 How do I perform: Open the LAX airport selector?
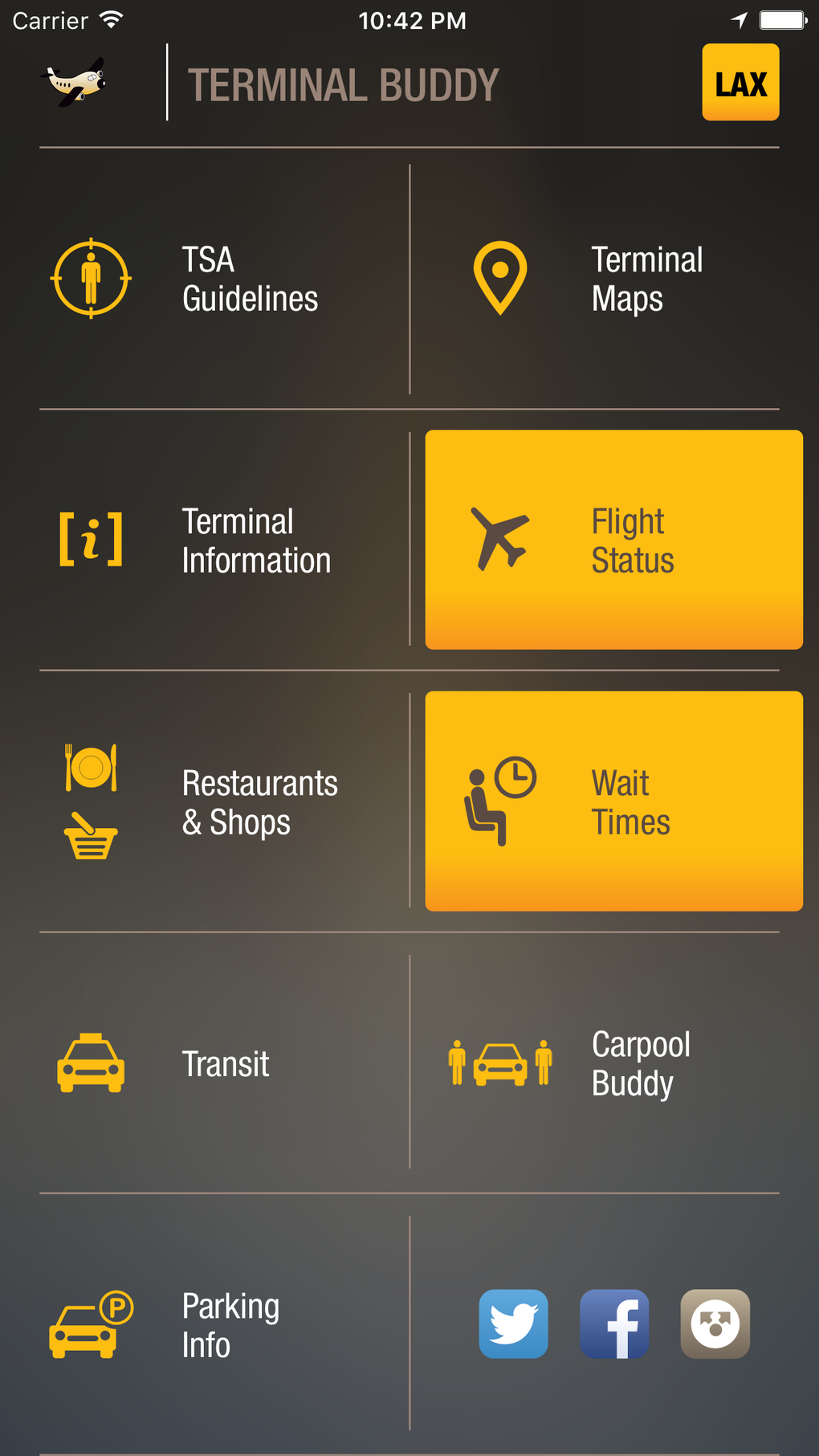coord(740,82)
